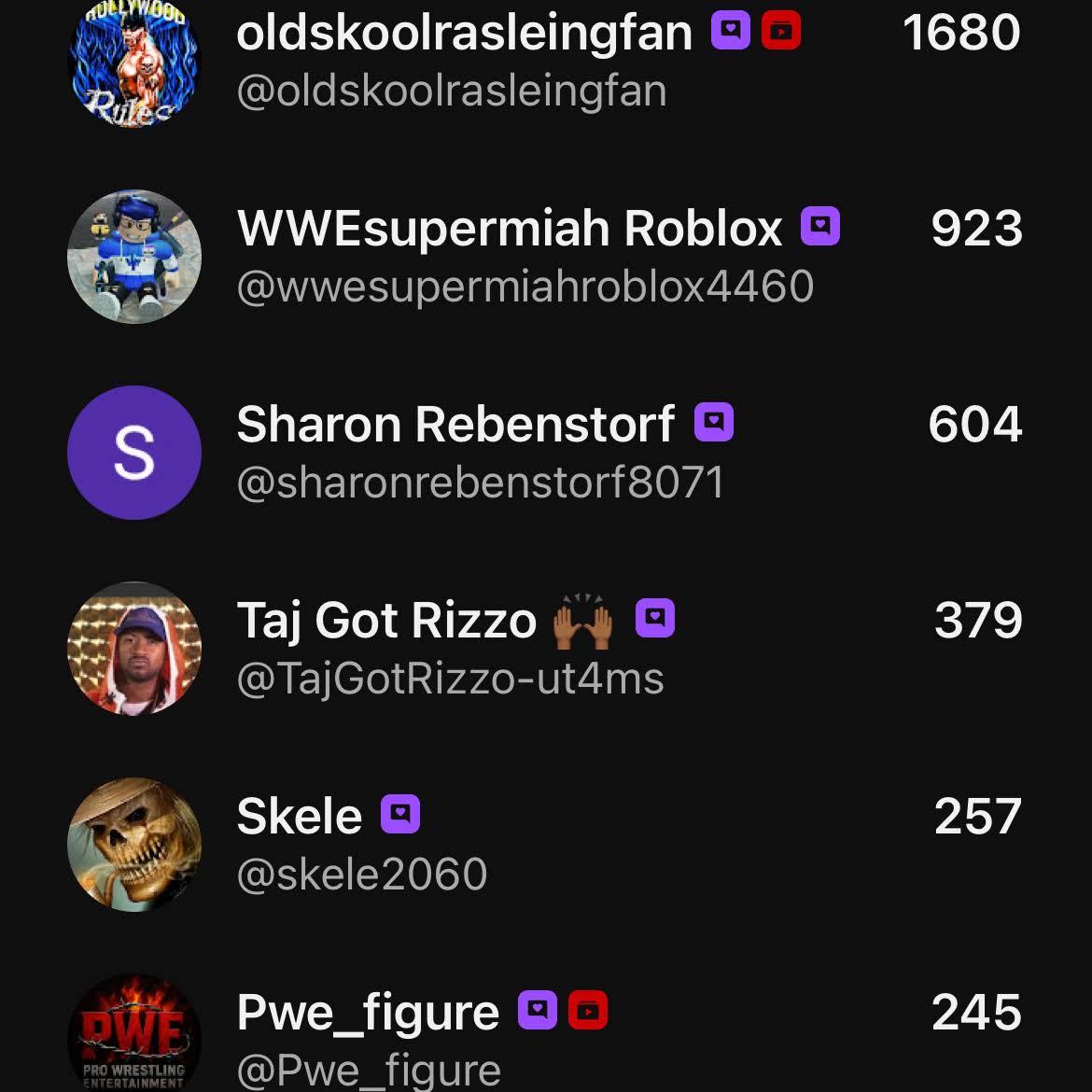This screenshot has width=1092, height=1092.
Task: Open WWEsupermiah Roblox's channel row
Action: tap(509, 256)
